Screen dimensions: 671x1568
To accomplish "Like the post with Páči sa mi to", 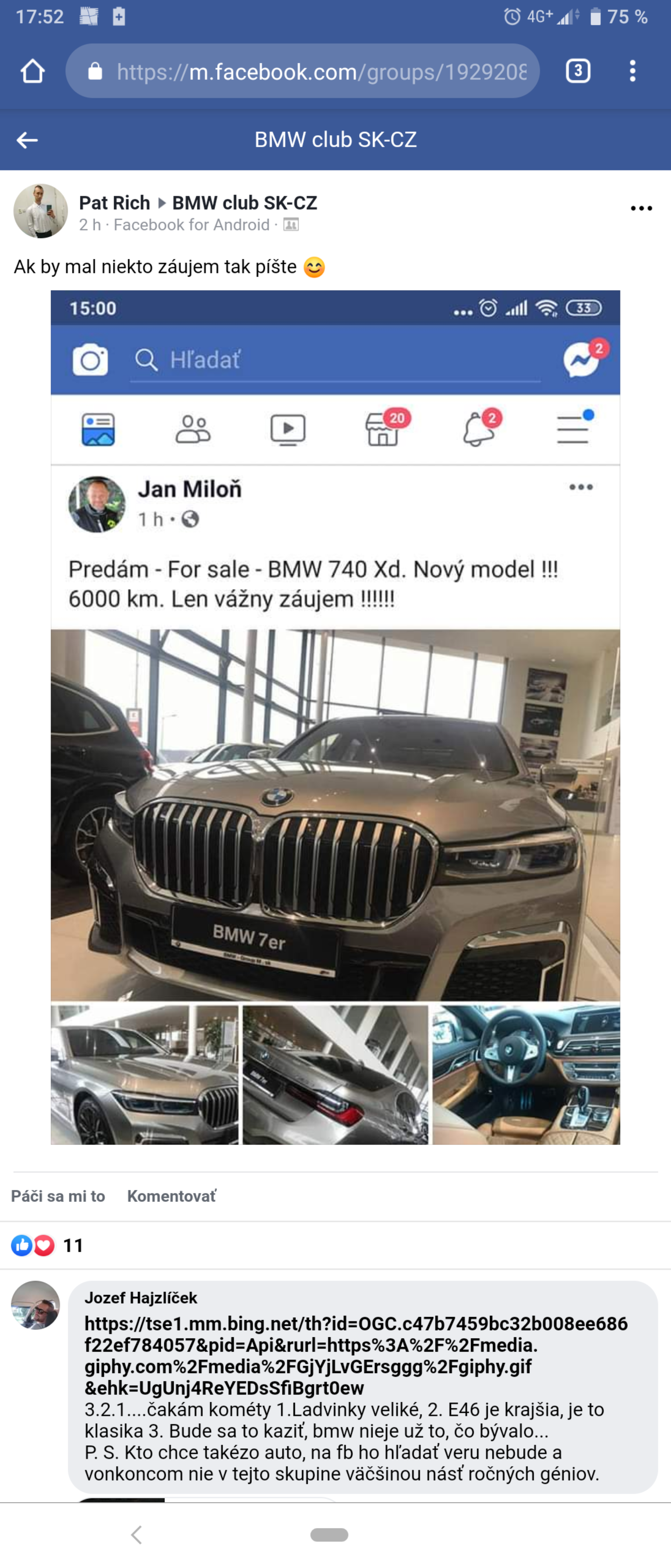I will (58, 1196).
